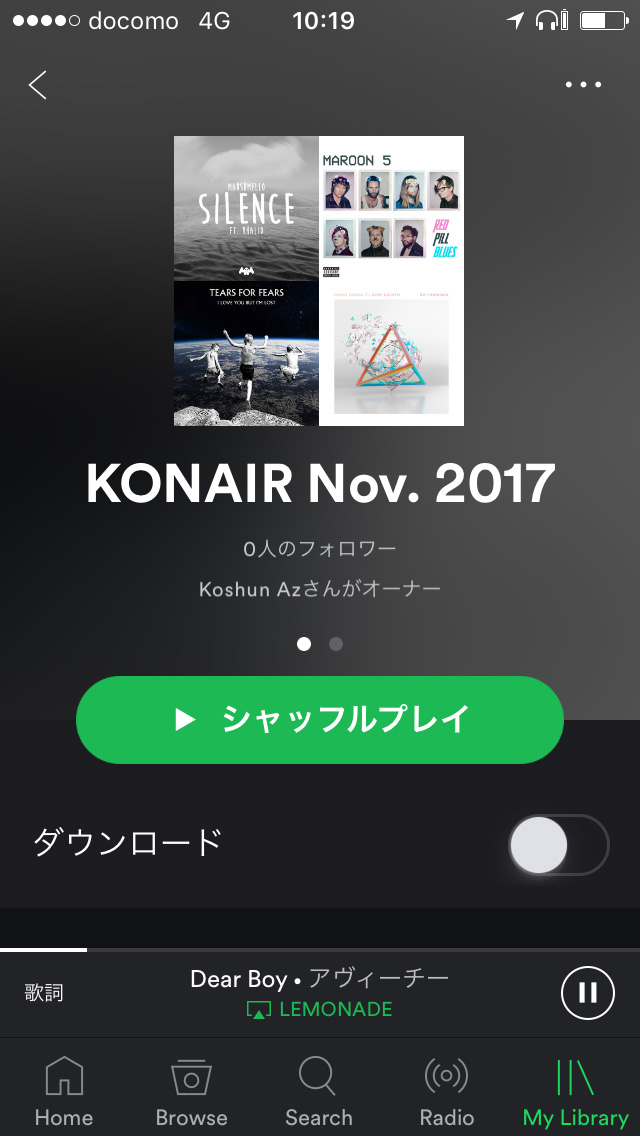
Task: Open the three-dot overflow menu
Action: 583,85
